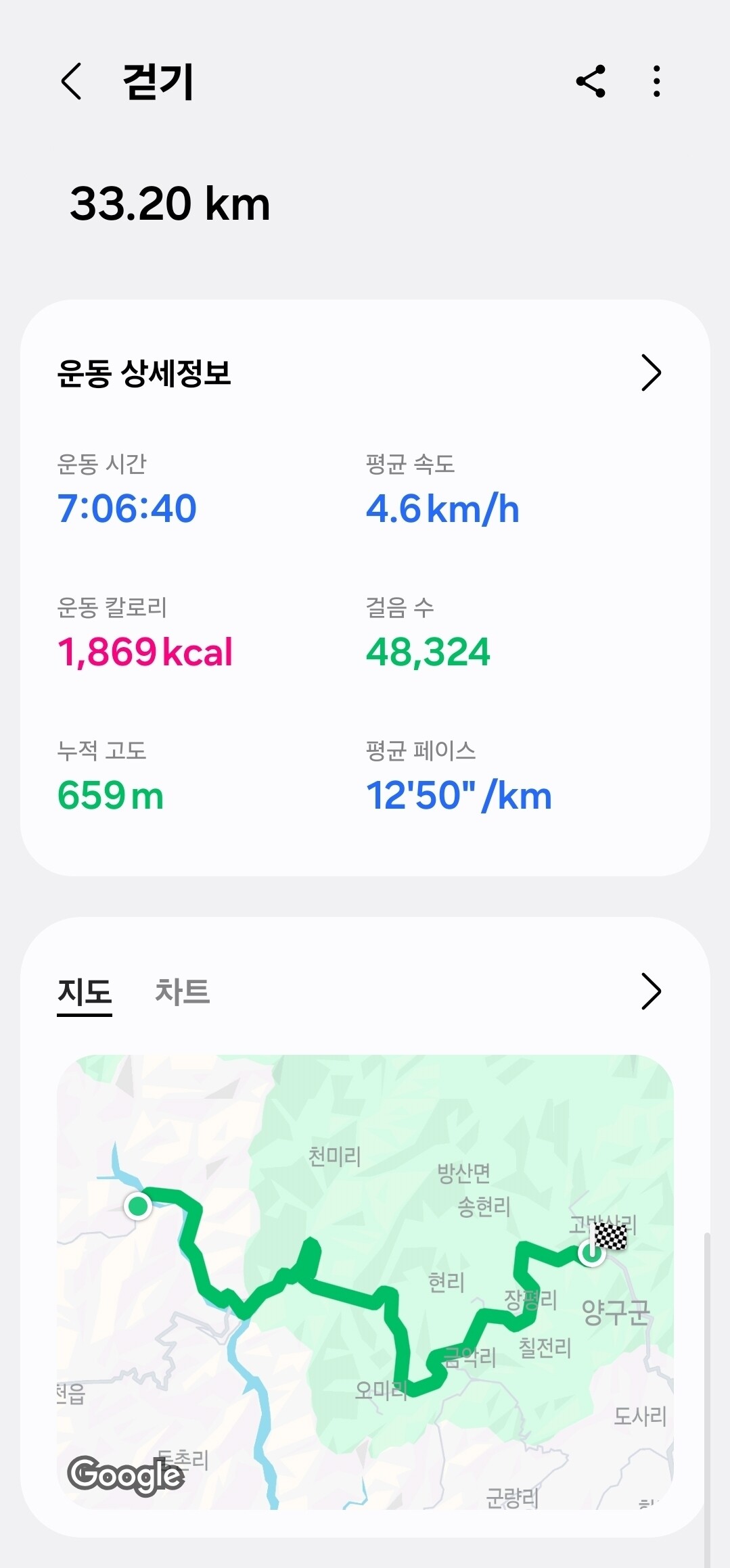Viewport: 730px width, 1568px height.
Task: Select the 지도 tab
Action: click(85, 993)
